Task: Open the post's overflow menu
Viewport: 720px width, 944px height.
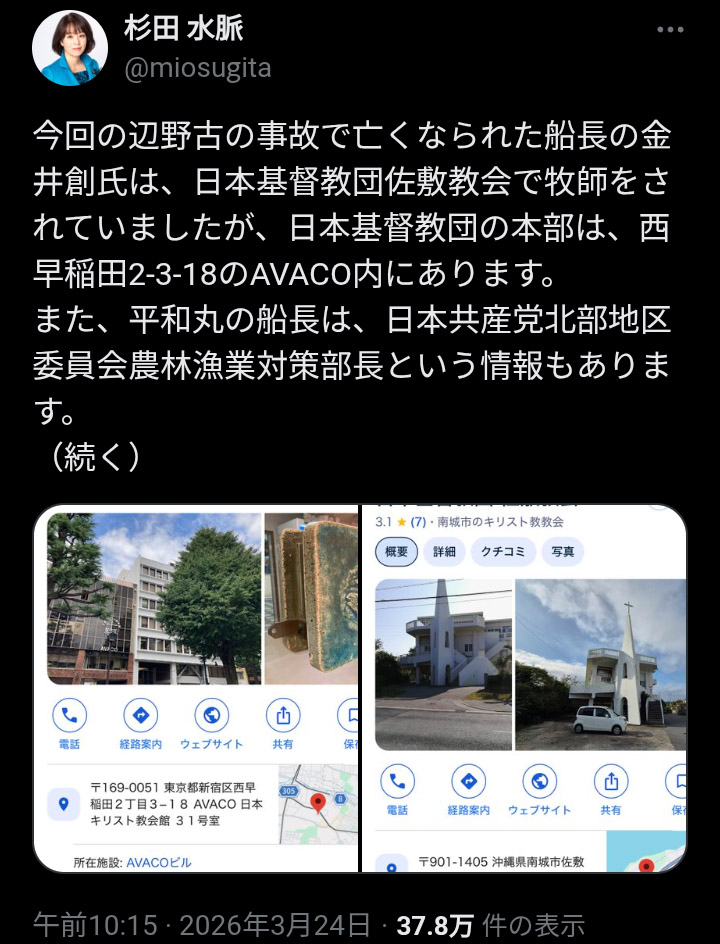Action: tap(670, 30)
